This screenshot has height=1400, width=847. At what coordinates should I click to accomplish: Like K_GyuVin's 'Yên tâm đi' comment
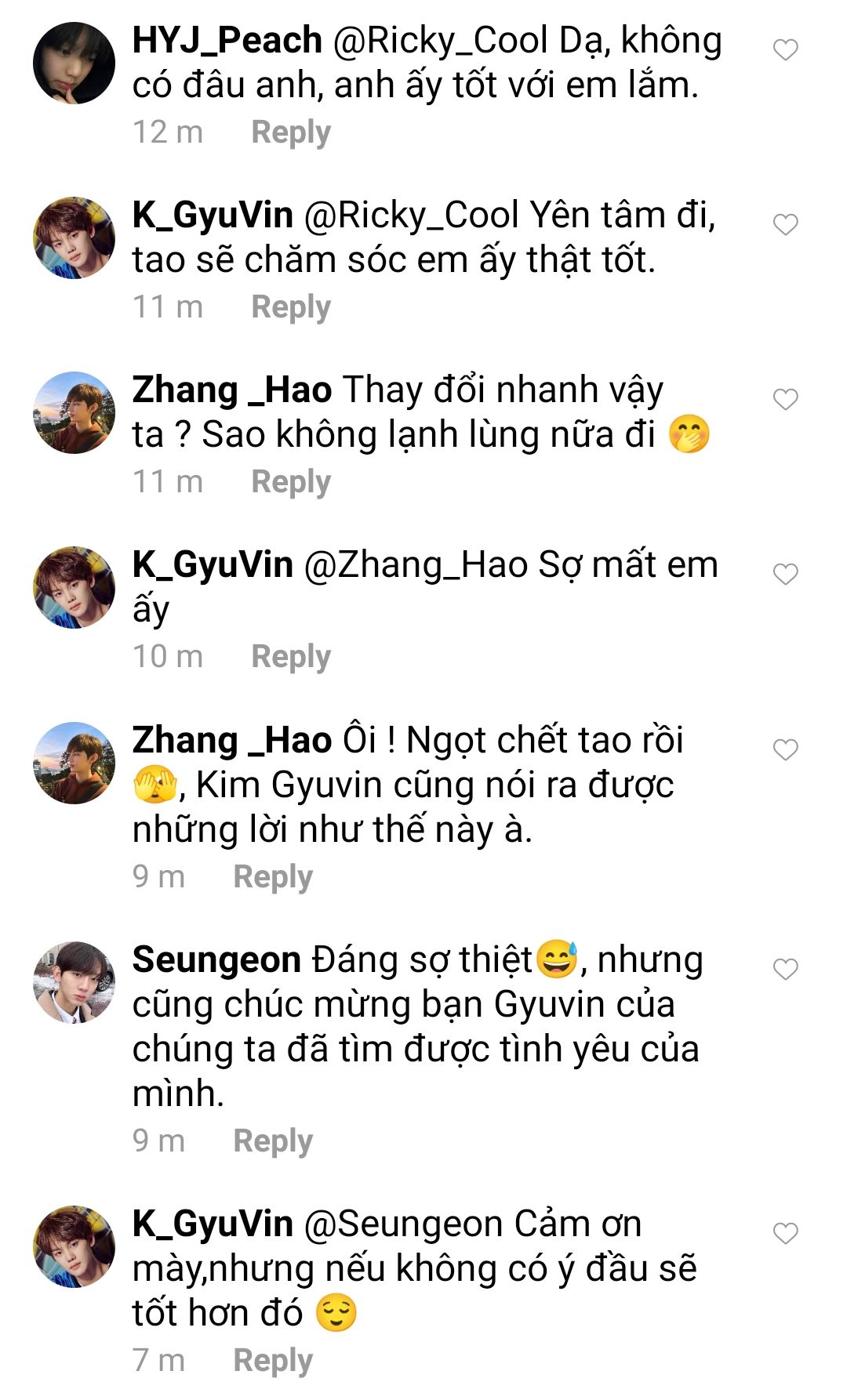(785, 225)
